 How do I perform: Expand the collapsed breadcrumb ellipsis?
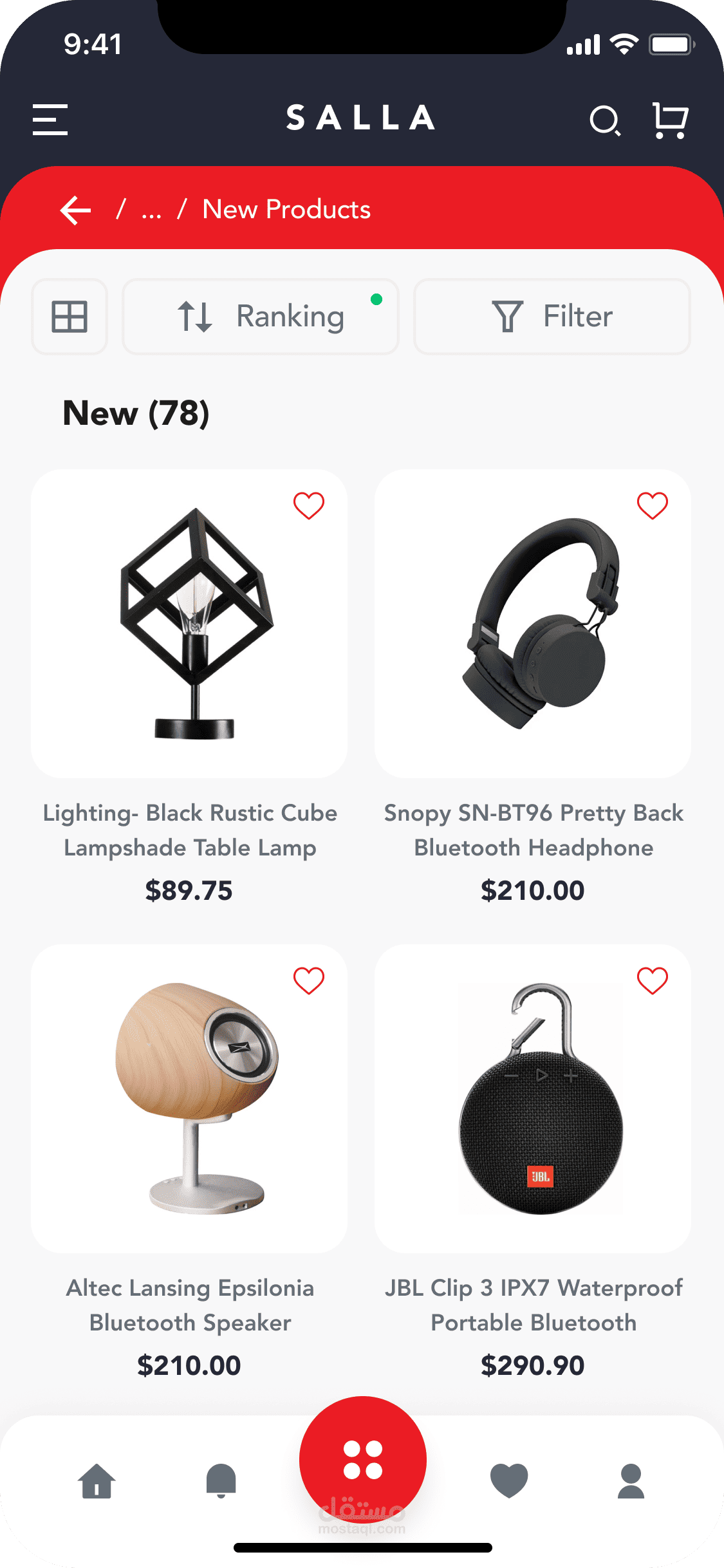point(151,211)
